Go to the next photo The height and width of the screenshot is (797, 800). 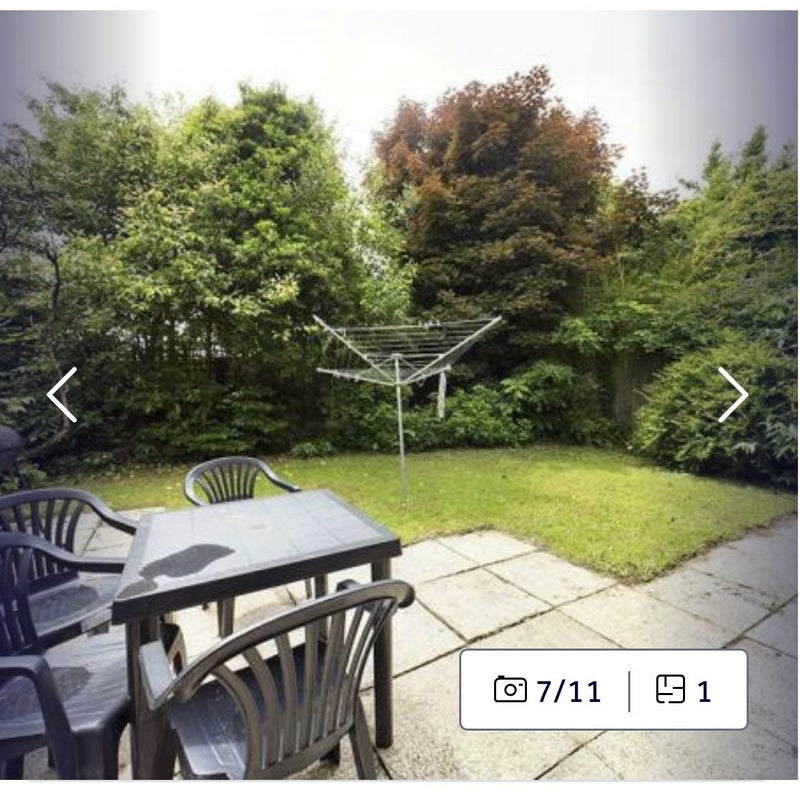(x=732, y=394)
